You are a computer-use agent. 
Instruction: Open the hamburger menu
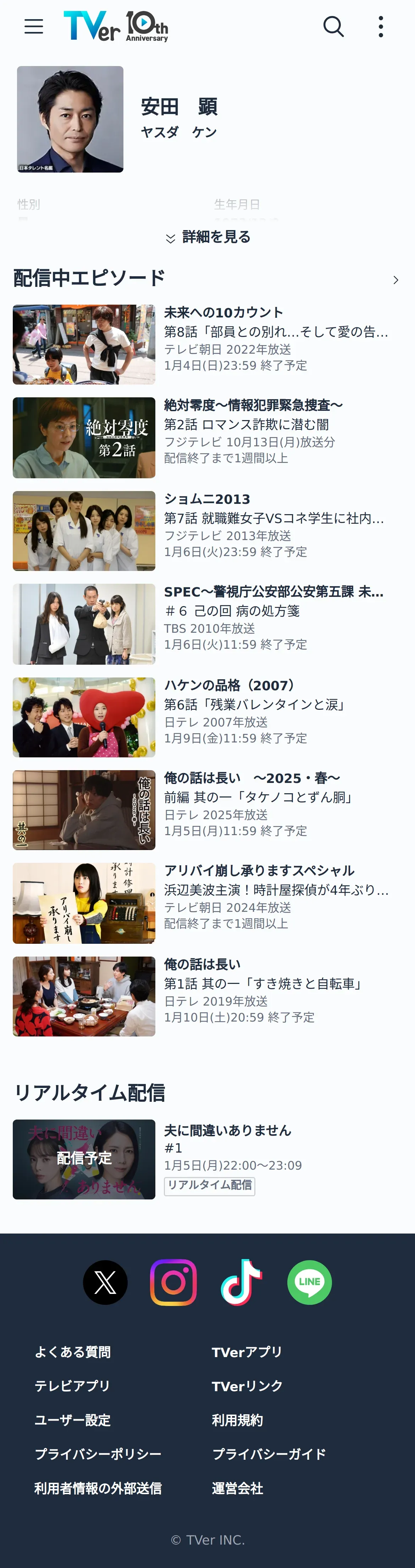tap(33, 26)
